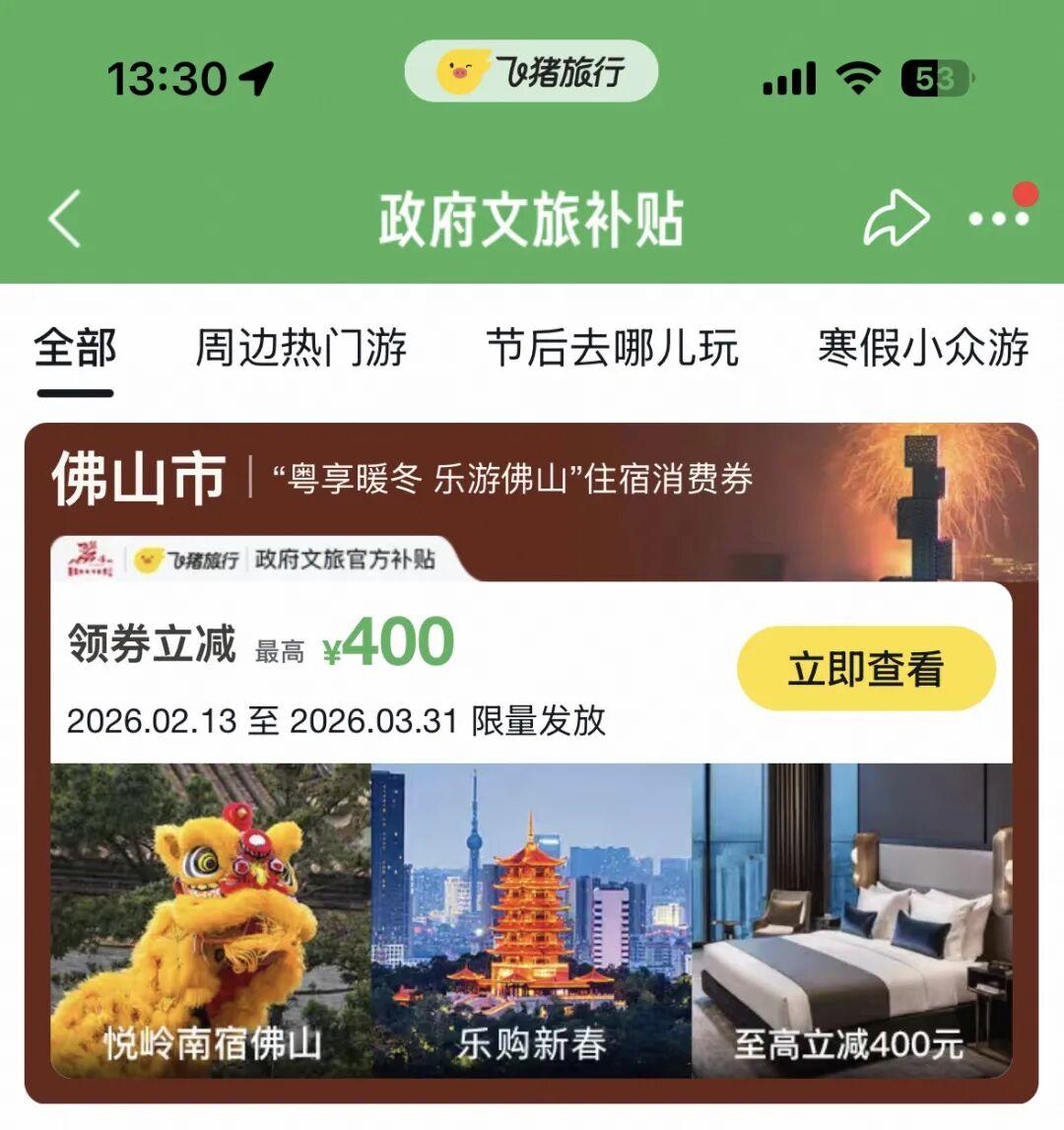The width and height of the screenshot is (1064, 1130).
Task: Open the 寒假小众游 tab
Action: coord(923,350)
